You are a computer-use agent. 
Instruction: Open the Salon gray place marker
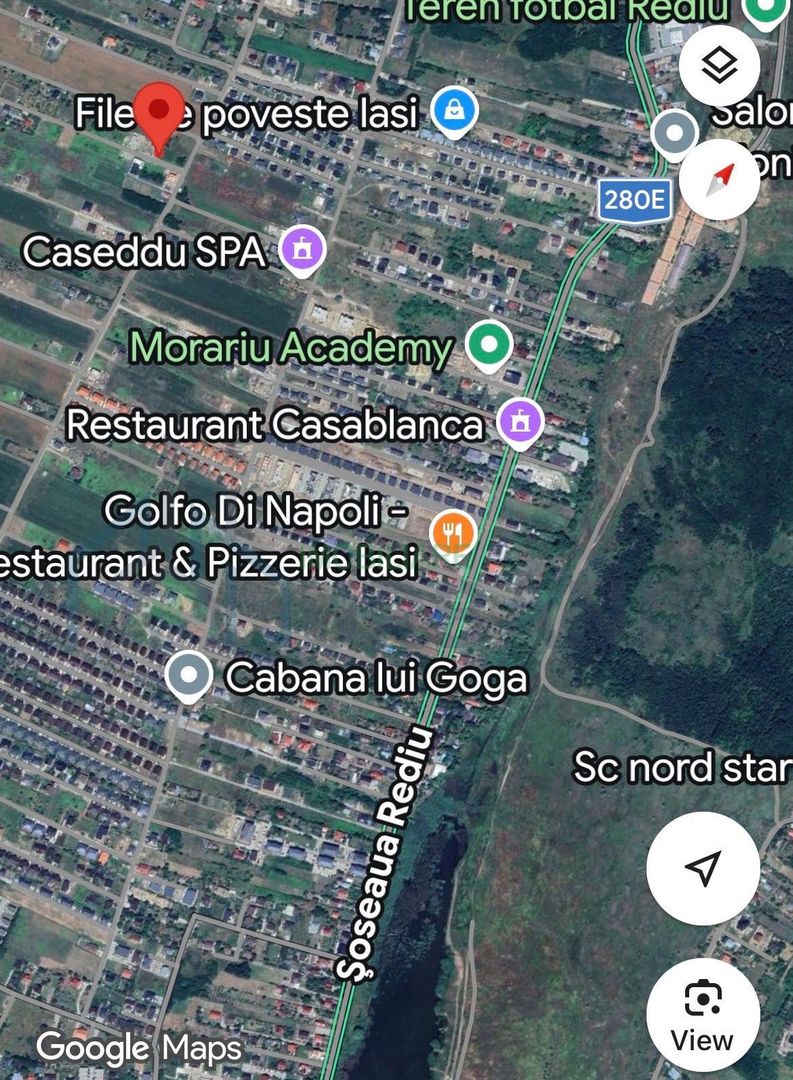674,131
